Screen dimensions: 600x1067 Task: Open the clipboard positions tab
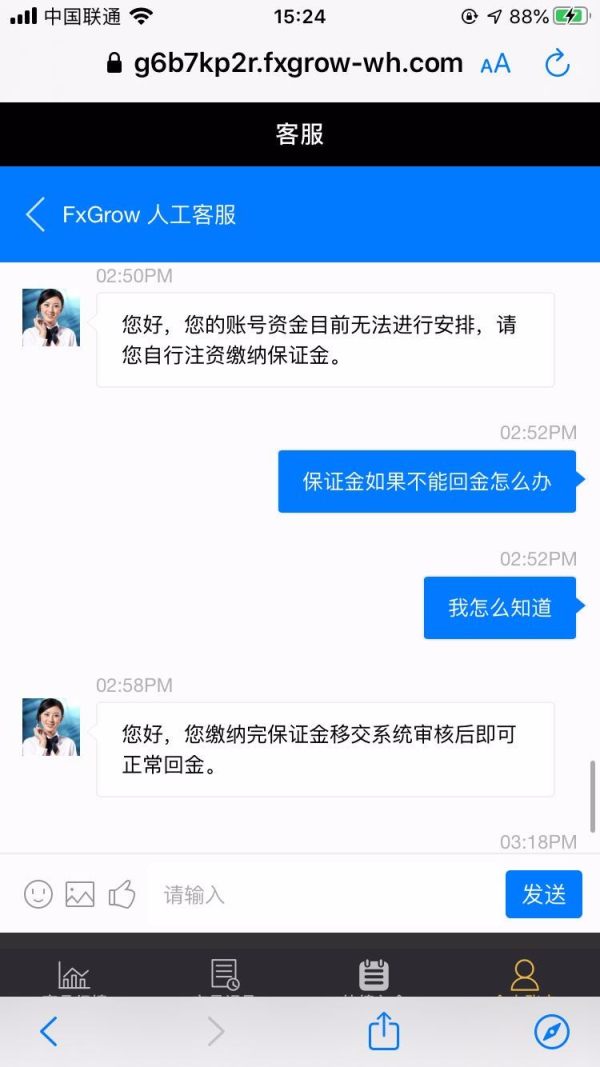coord(373,974)
